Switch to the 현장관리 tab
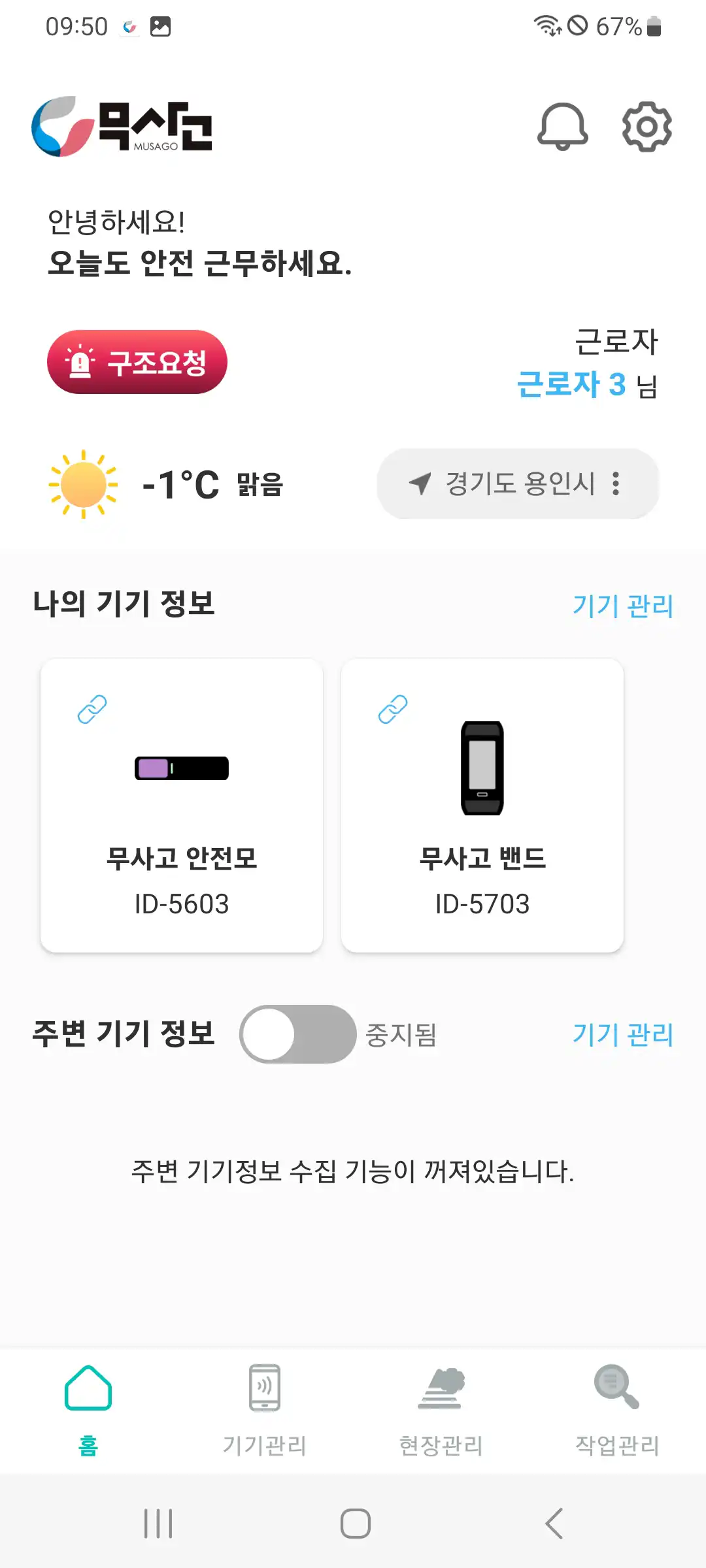Image resolution: width=706 pixels, height=1568 pixels. point(441,1410)
